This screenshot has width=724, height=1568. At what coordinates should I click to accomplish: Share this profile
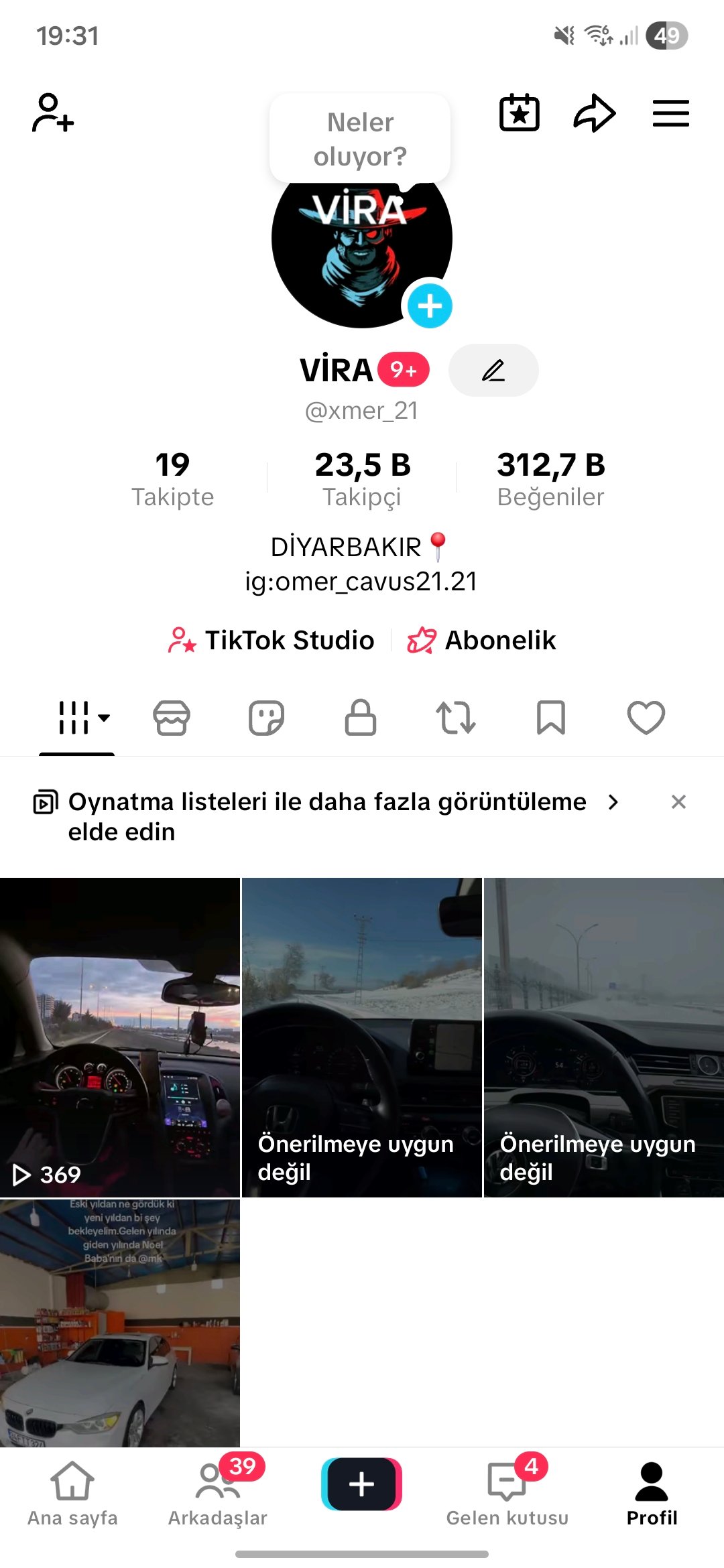click(x=594, y=113)
